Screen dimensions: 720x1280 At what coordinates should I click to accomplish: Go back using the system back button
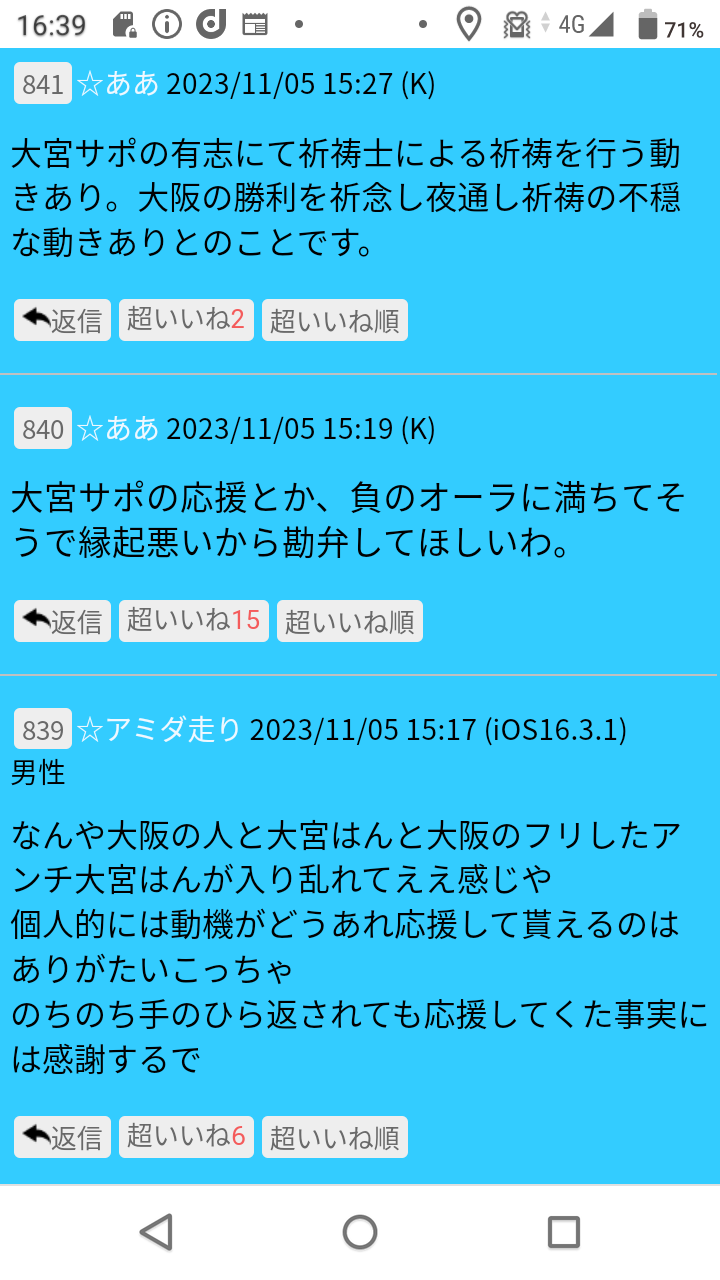pos(156,1232)
